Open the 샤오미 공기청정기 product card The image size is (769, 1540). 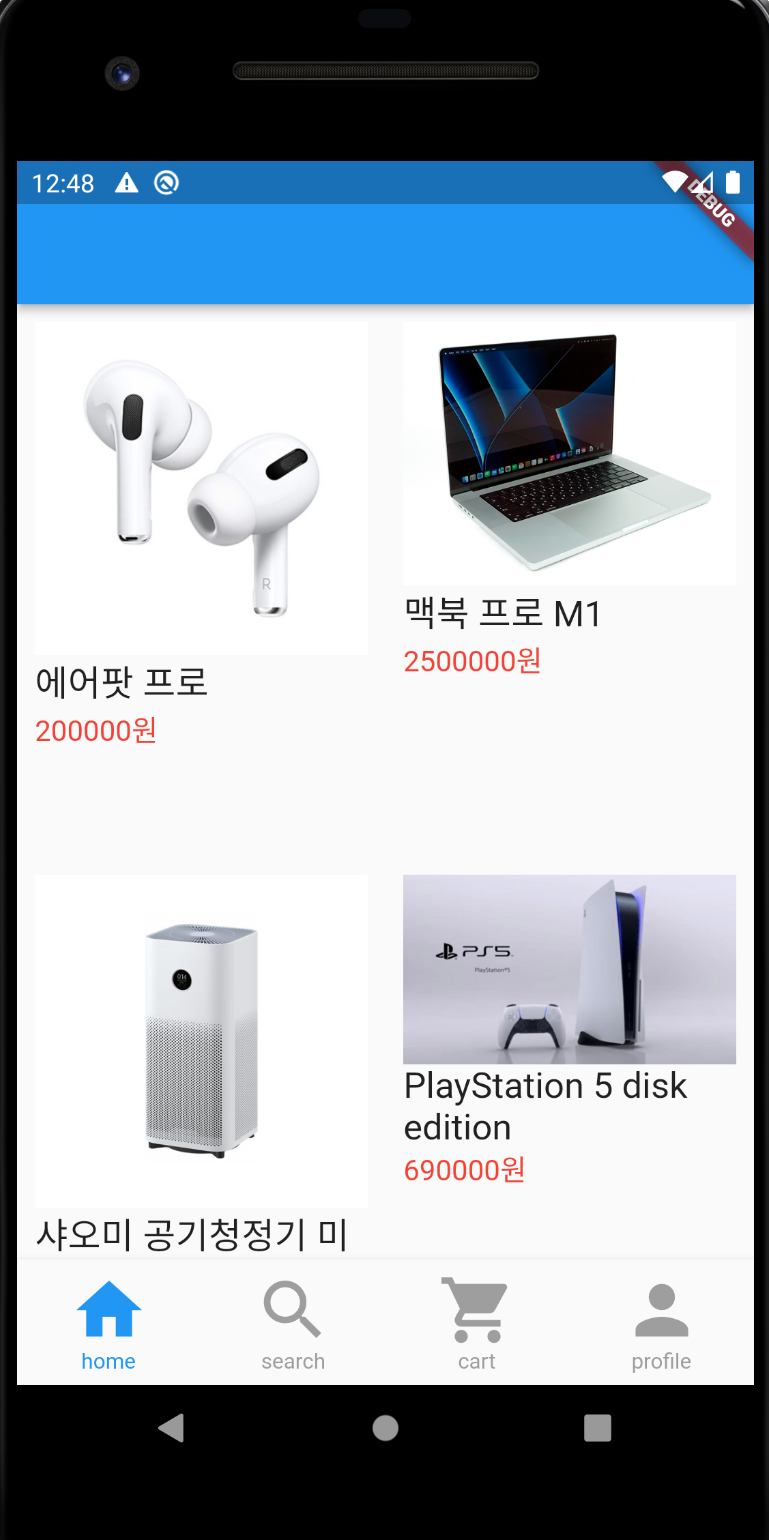tap(201, 1041)
